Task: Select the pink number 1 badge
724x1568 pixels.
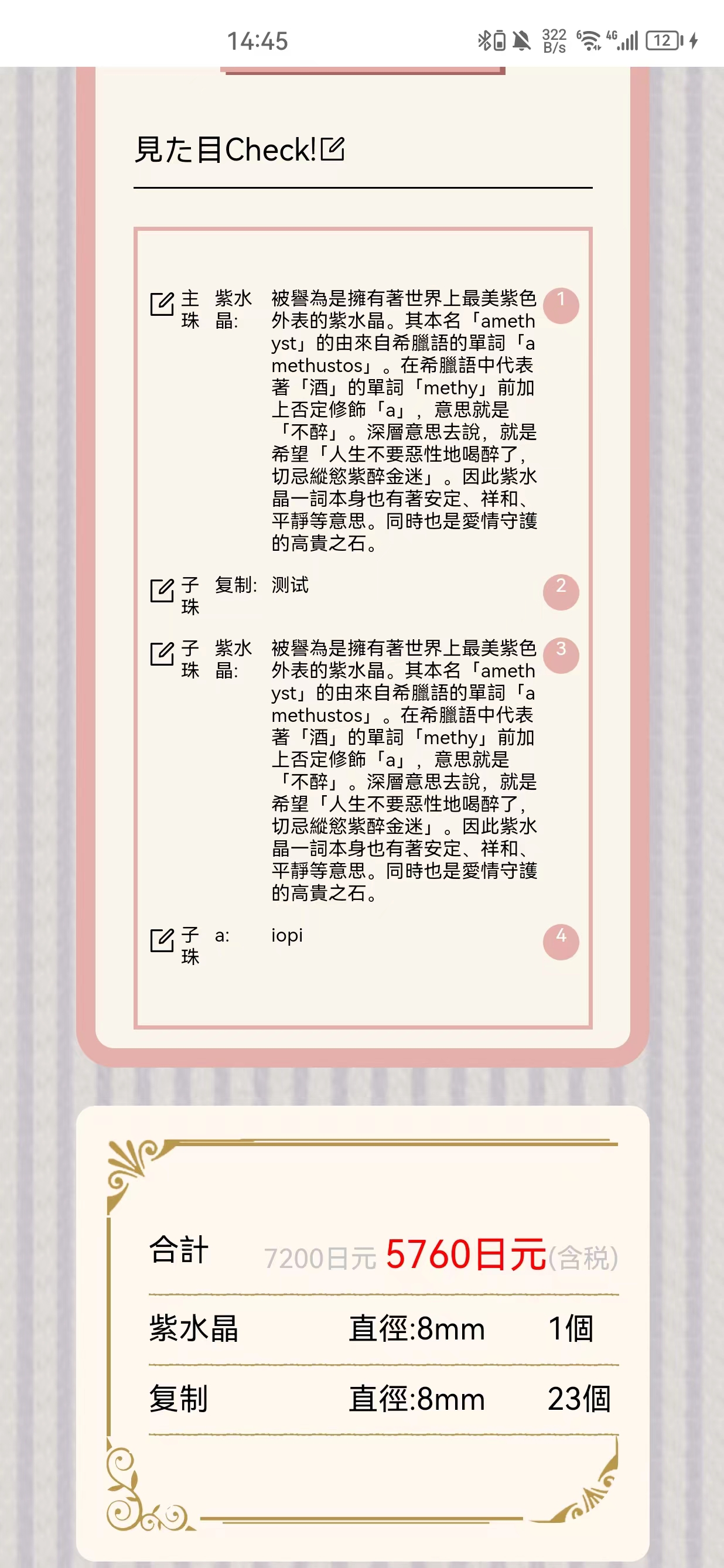Action: [561, 305]
